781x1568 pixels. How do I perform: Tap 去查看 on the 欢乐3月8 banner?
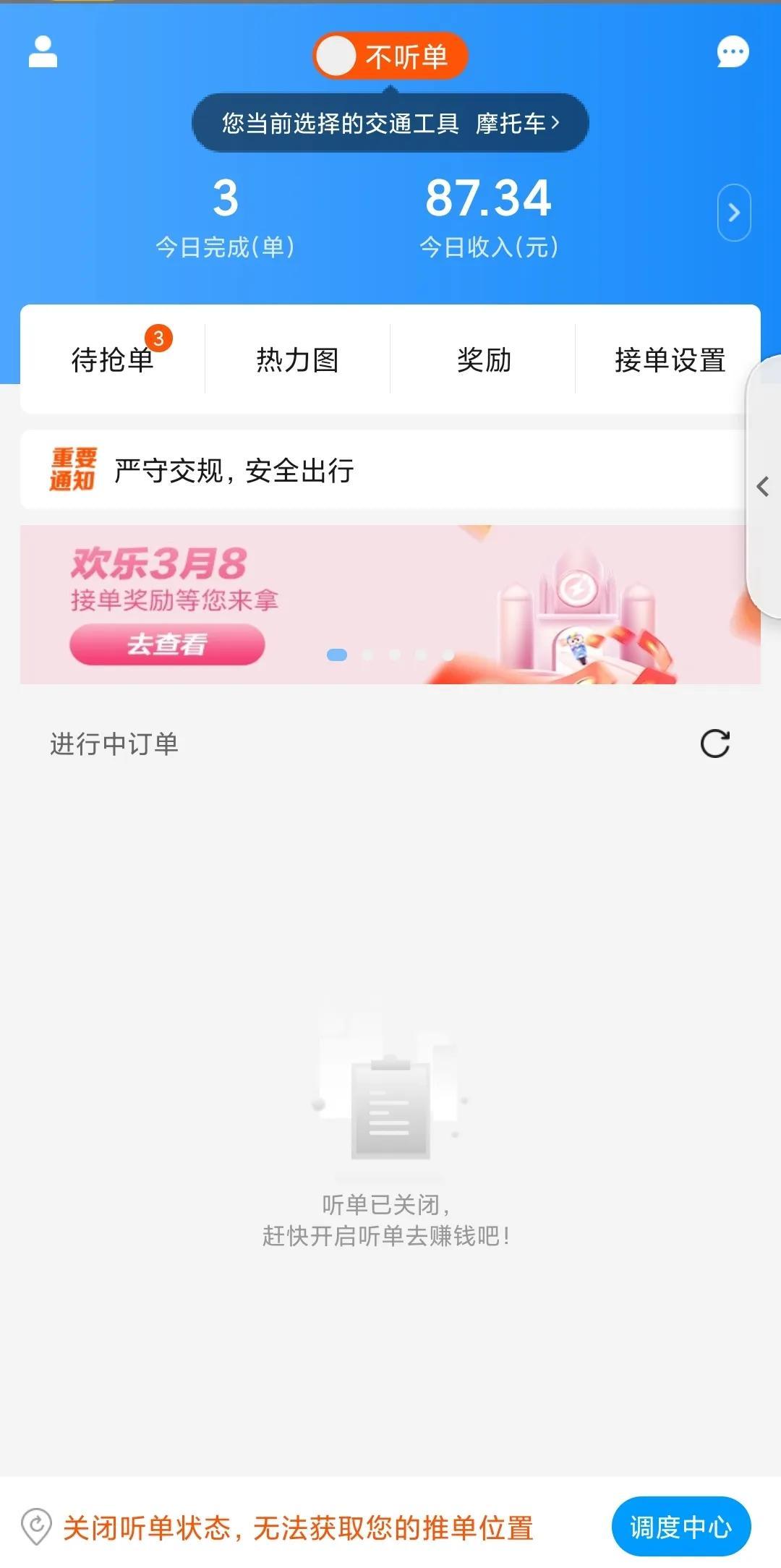click(x=167, y=644)
